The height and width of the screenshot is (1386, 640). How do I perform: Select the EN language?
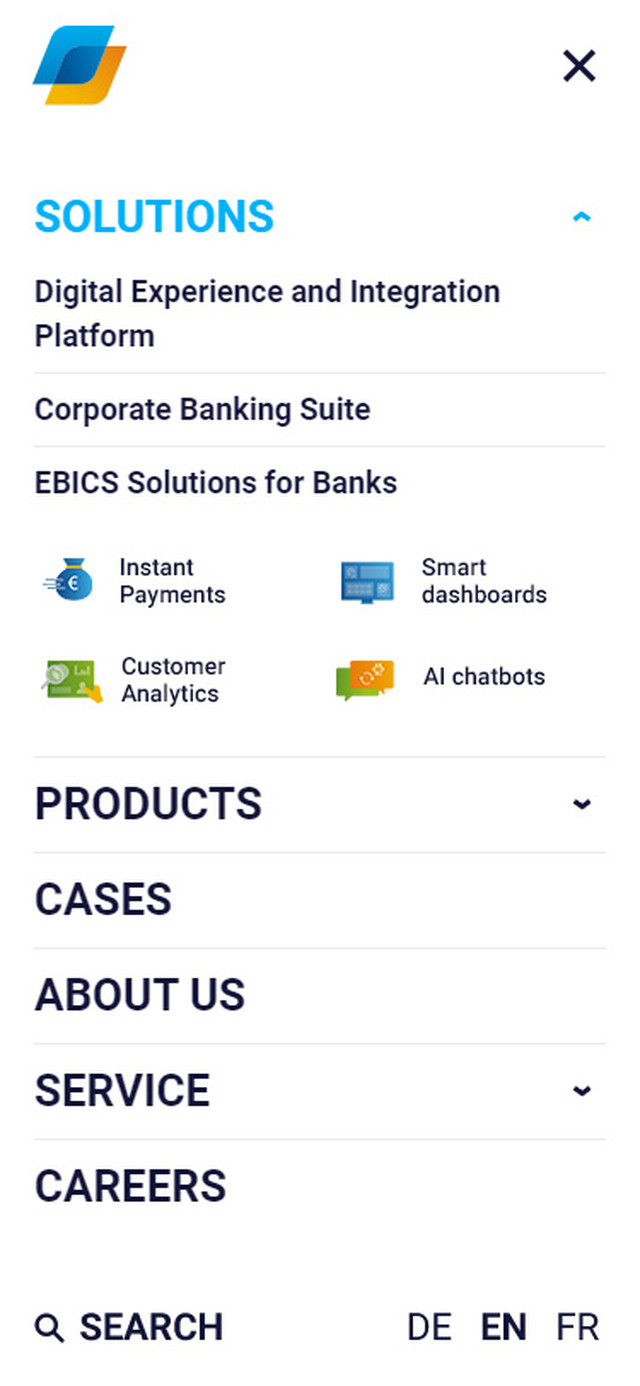tap(503, 1327)
